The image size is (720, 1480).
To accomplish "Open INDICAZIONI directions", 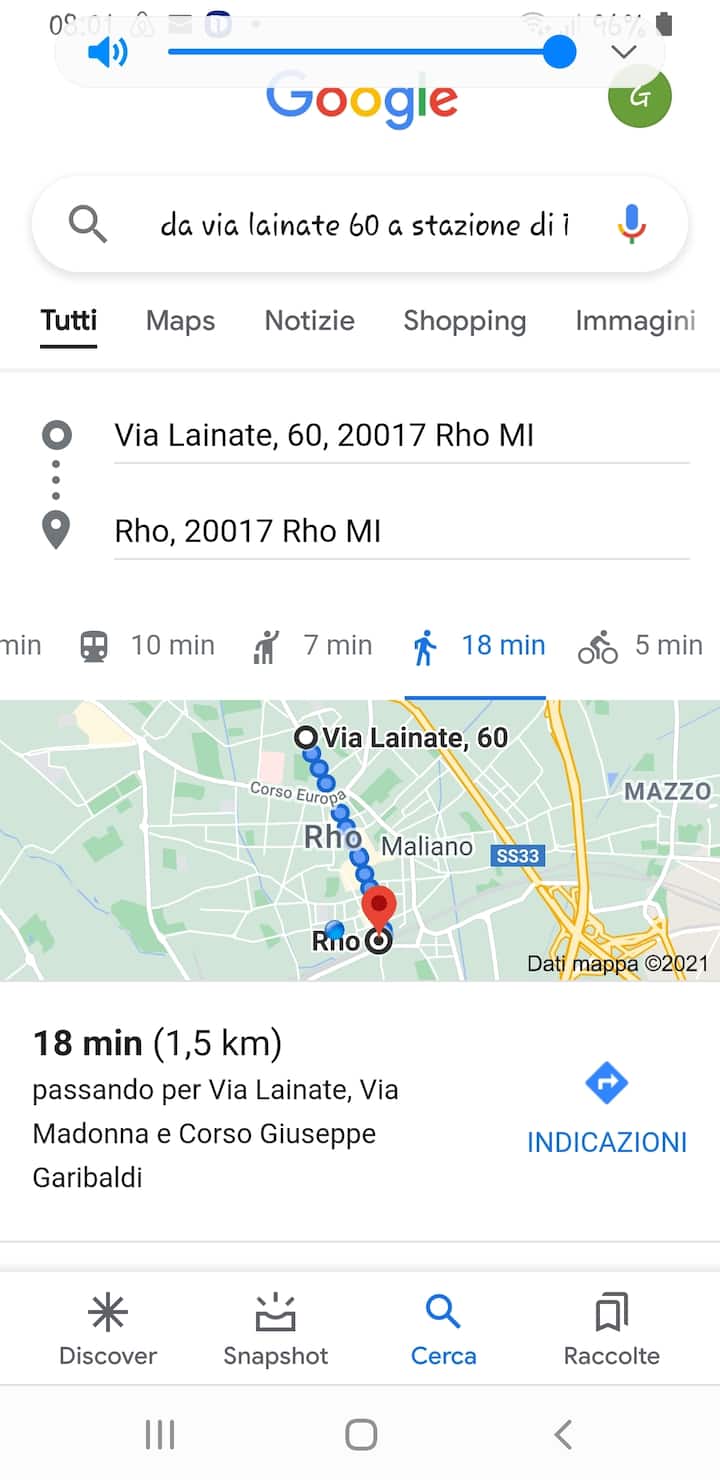I will coord(606,1110).
